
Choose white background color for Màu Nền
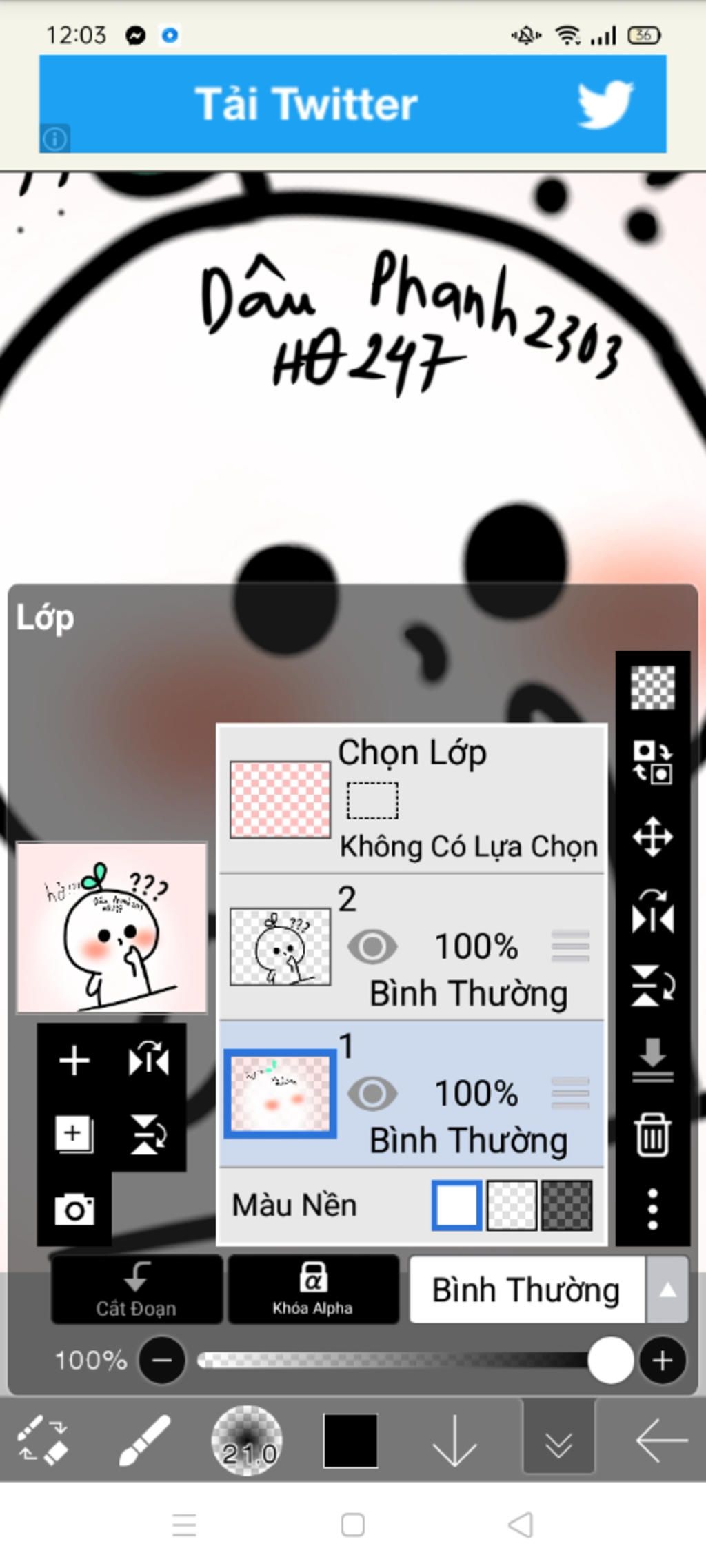click(456, 1205)
